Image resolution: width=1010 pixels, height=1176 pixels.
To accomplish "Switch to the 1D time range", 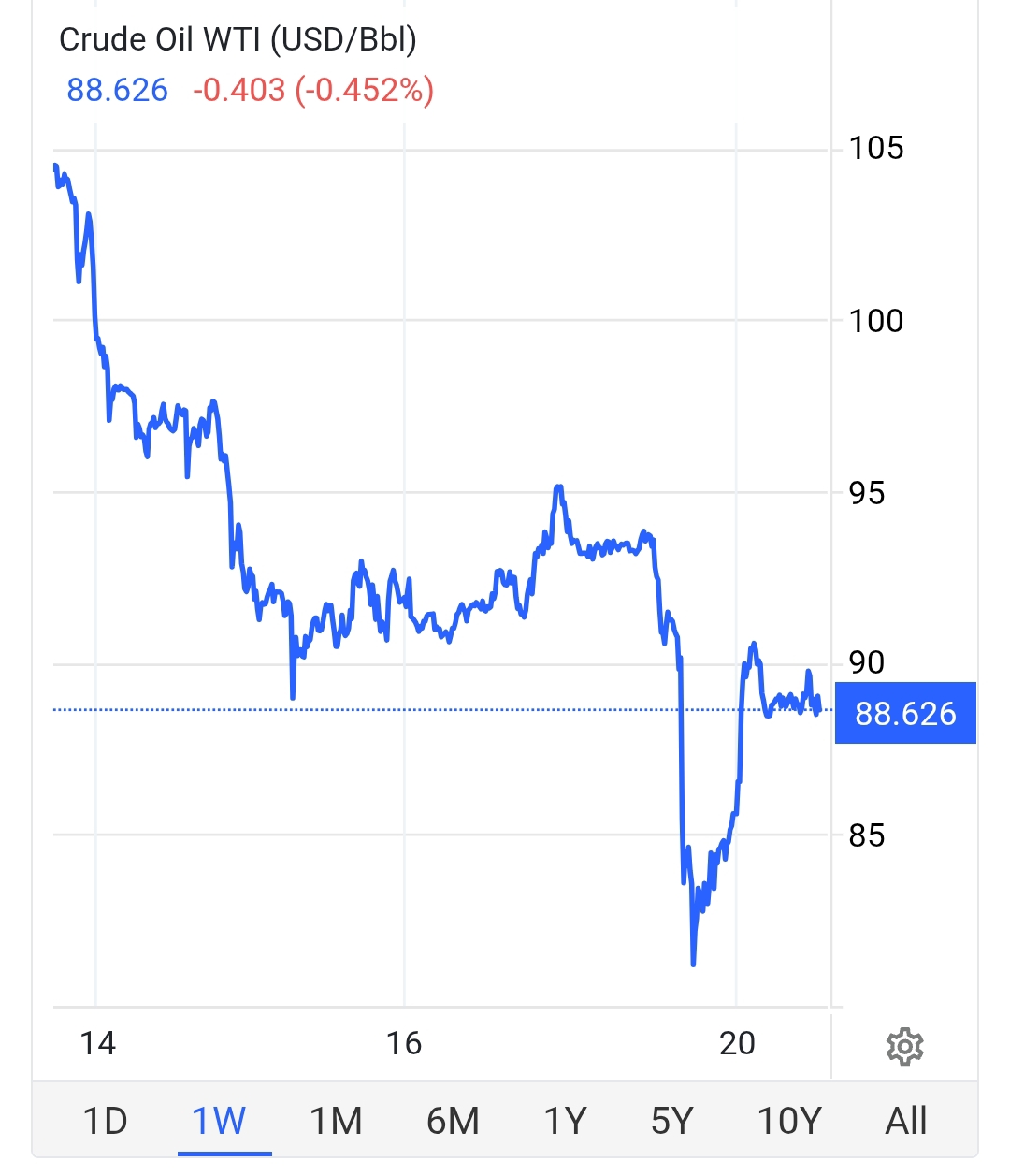I will (105, 1120).
